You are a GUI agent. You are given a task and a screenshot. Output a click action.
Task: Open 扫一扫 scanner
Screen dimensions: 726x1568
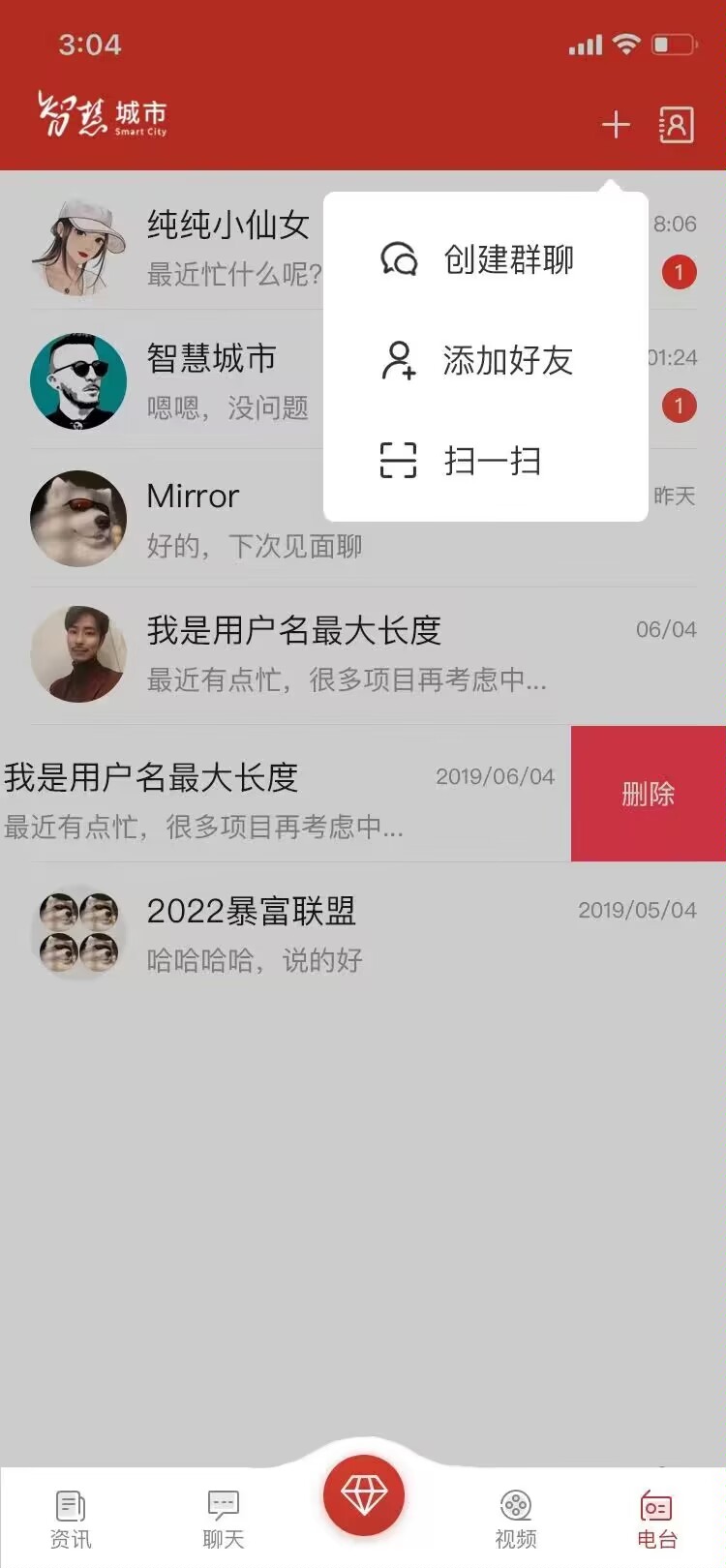point(484,461)
